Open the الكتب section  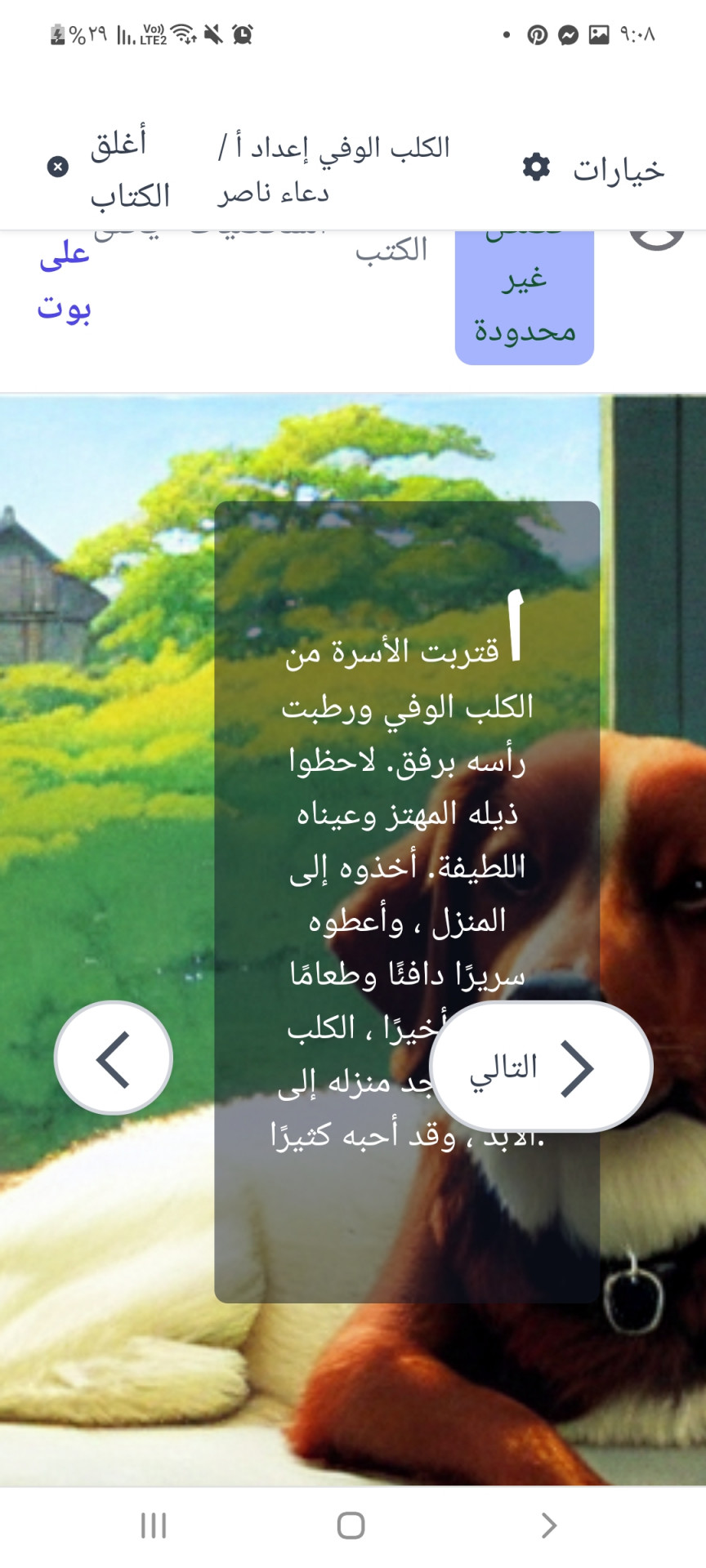[392, 250]
